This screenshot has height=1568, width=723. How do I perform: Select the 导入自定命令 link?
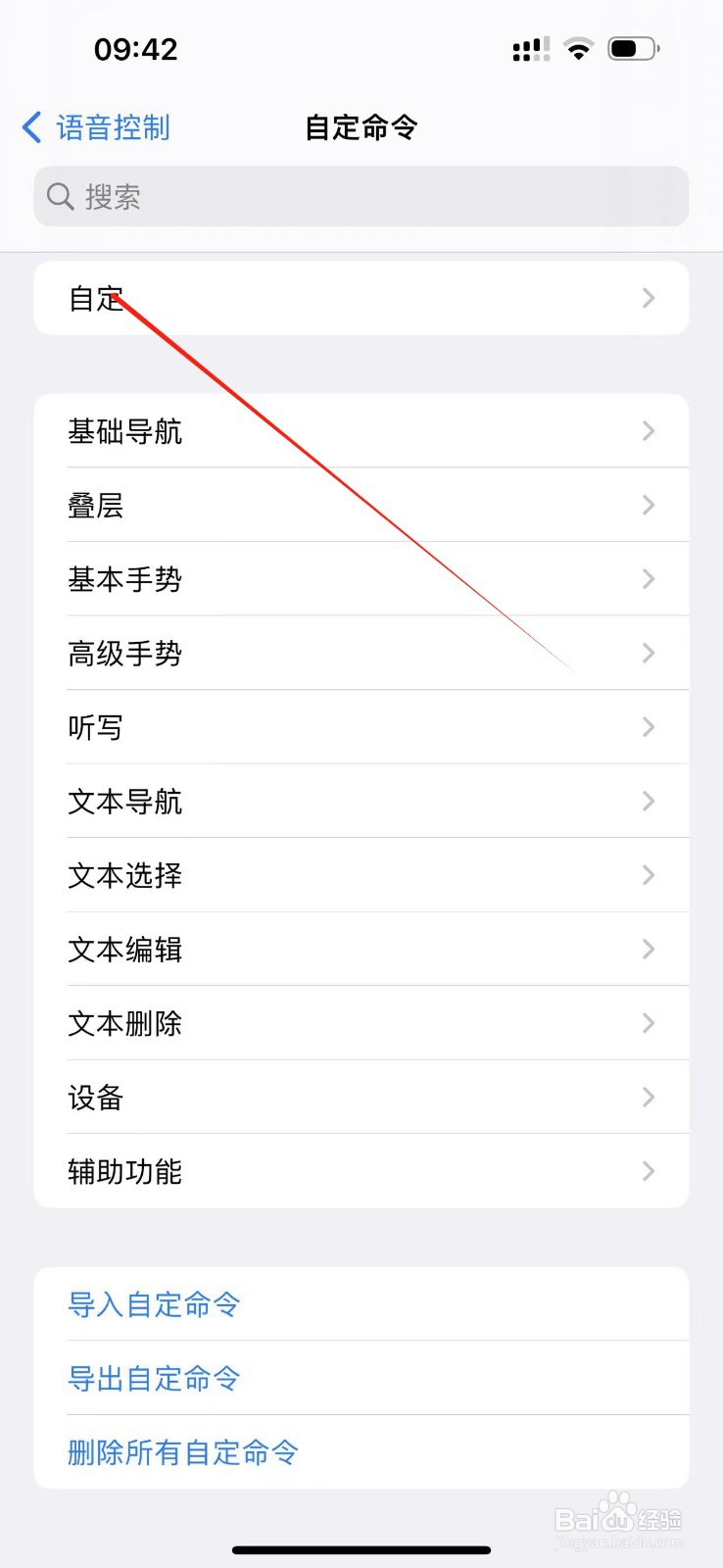153,1304
